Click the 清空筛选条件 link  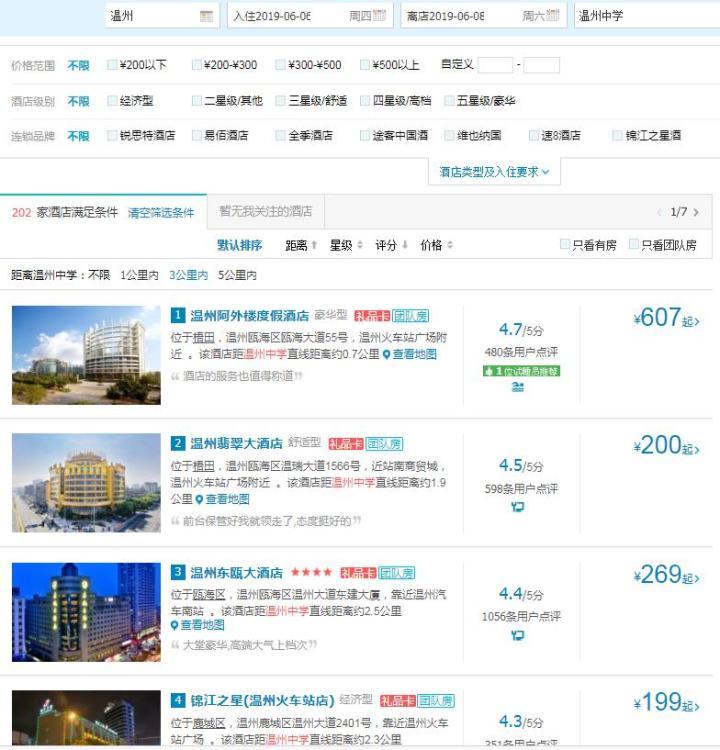tap(161, 214)
